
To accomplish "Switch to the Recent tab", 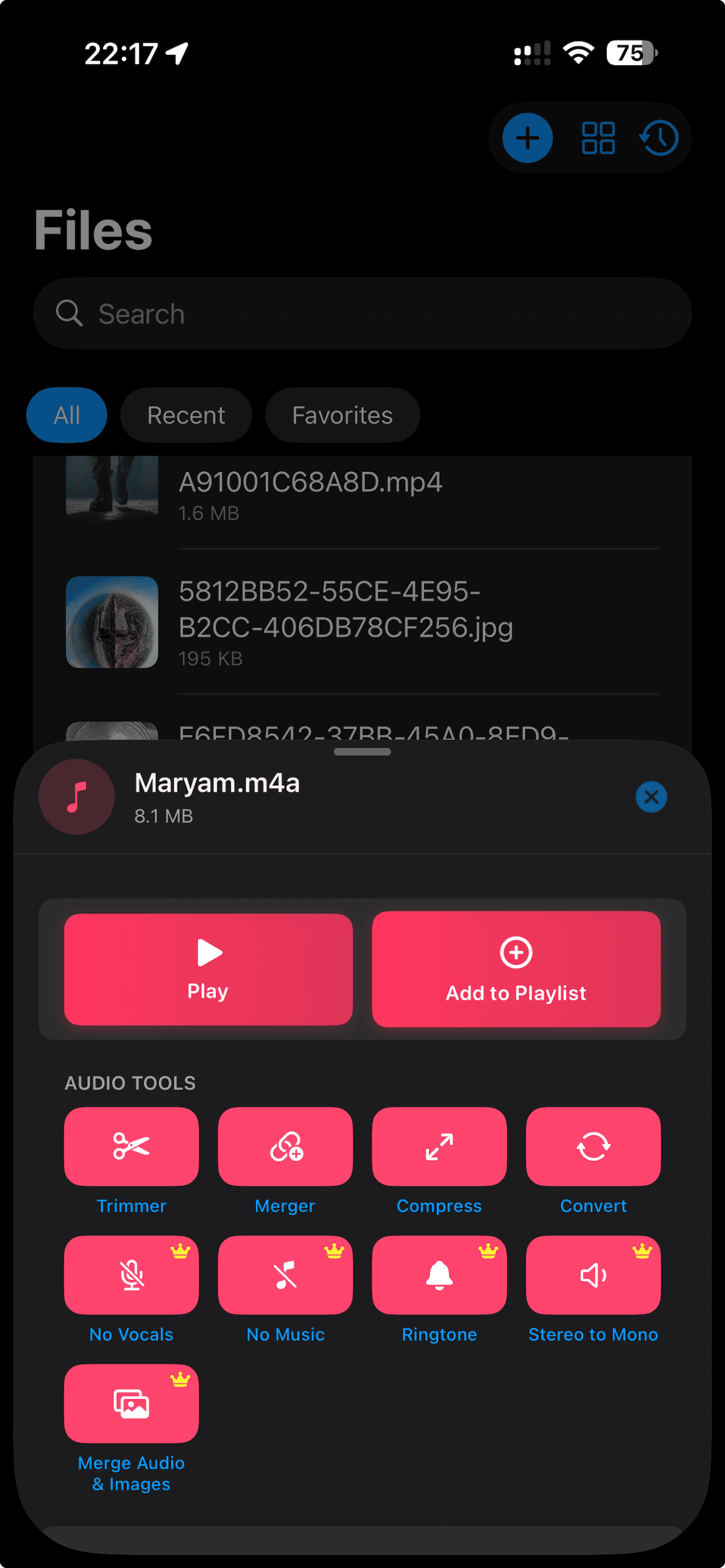I will (185, 414).
